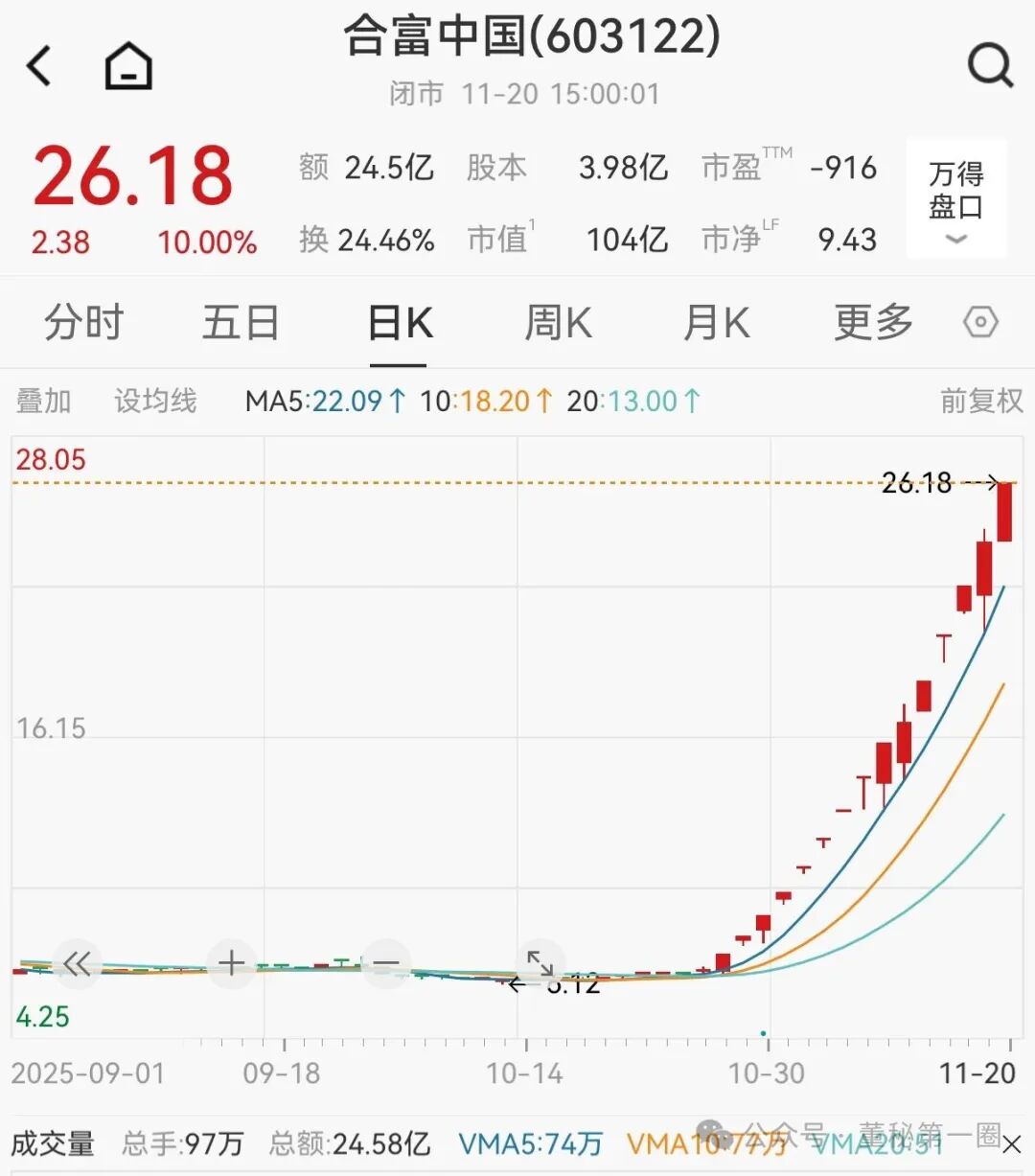Expand the 万得盘口 panel chevron
The height and width of the screenshot is (1176, 1035).
pyautogui.click(x=955, y=241)
